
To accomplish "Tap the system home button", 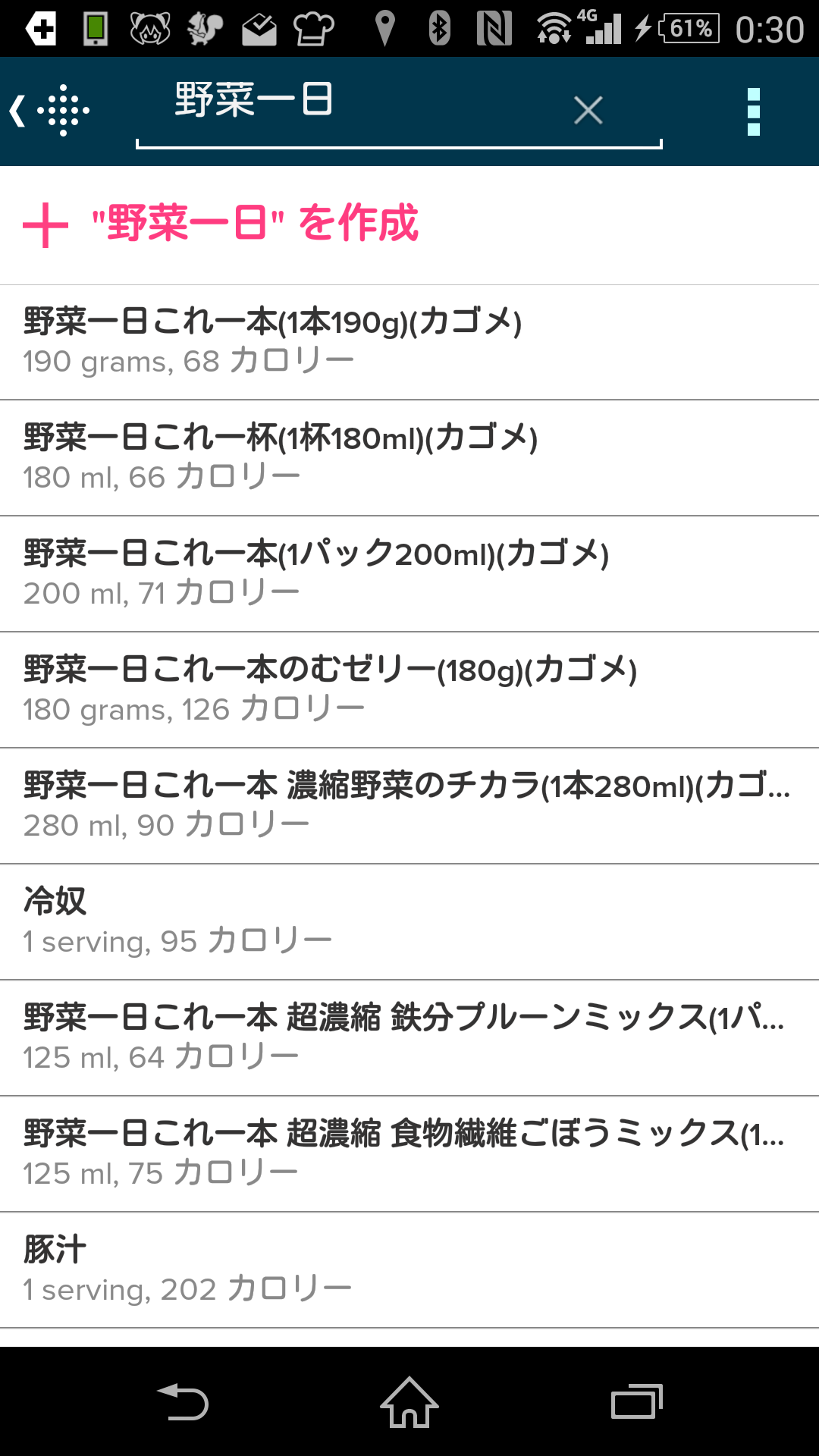I will coord(409,1402).
